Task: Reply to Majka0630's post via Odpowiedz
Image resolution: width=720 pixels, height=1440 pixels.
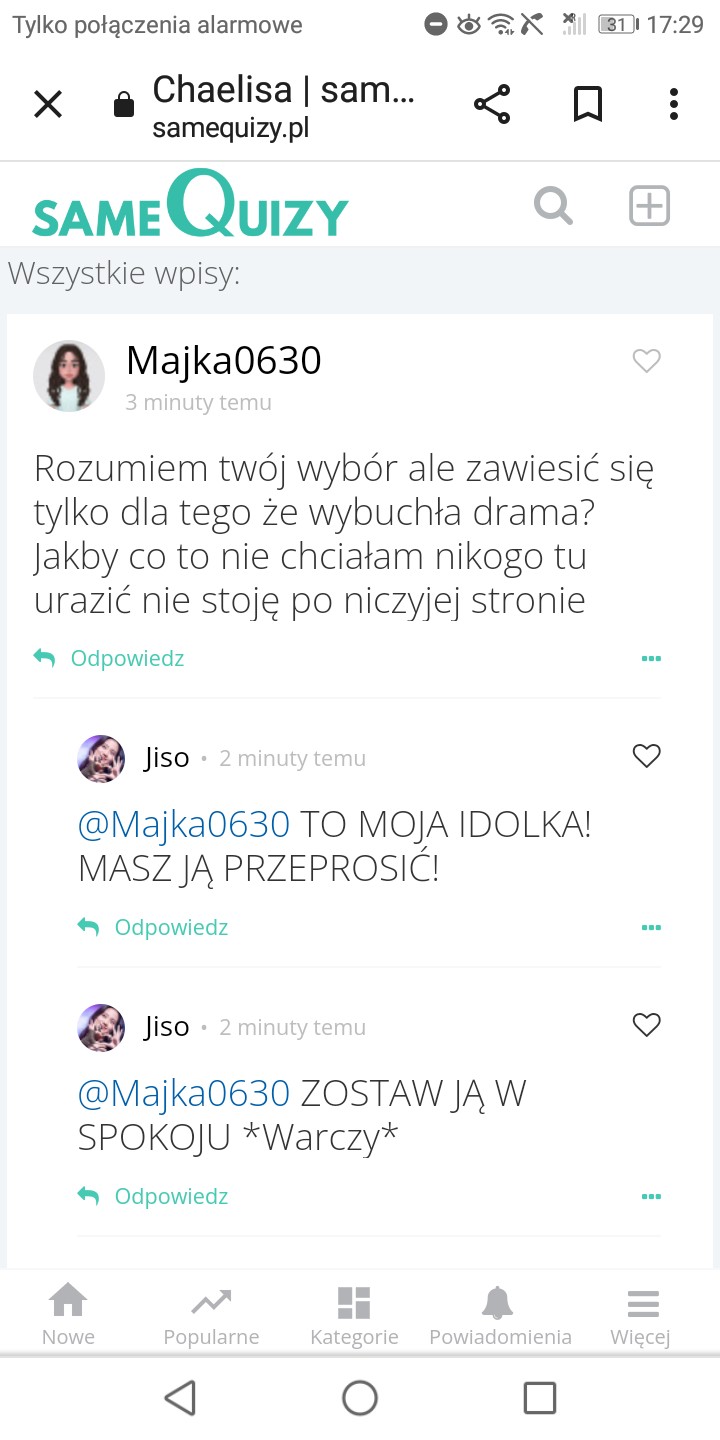Action: 110,658
